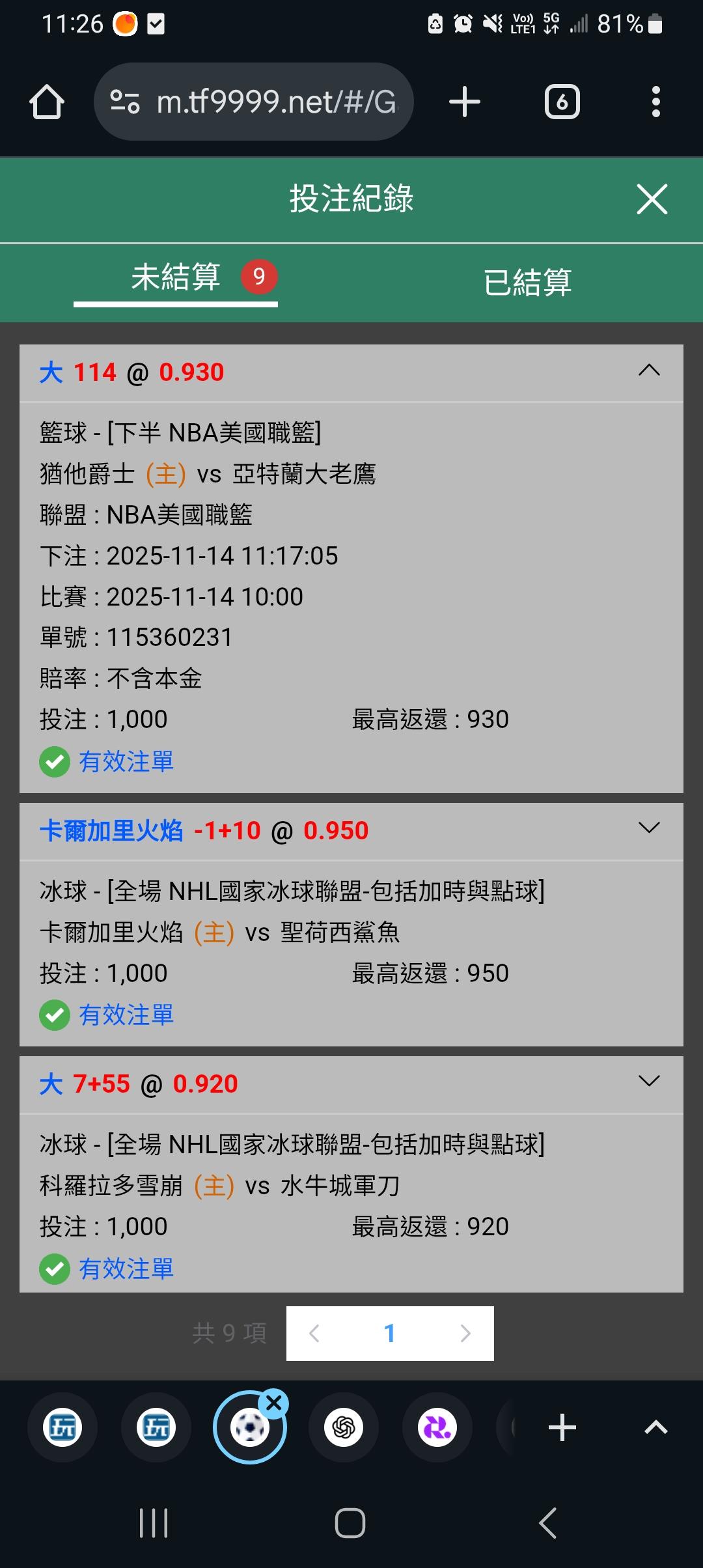
Task: Go back using system navigation
Action: click(x=547, y=1523)
